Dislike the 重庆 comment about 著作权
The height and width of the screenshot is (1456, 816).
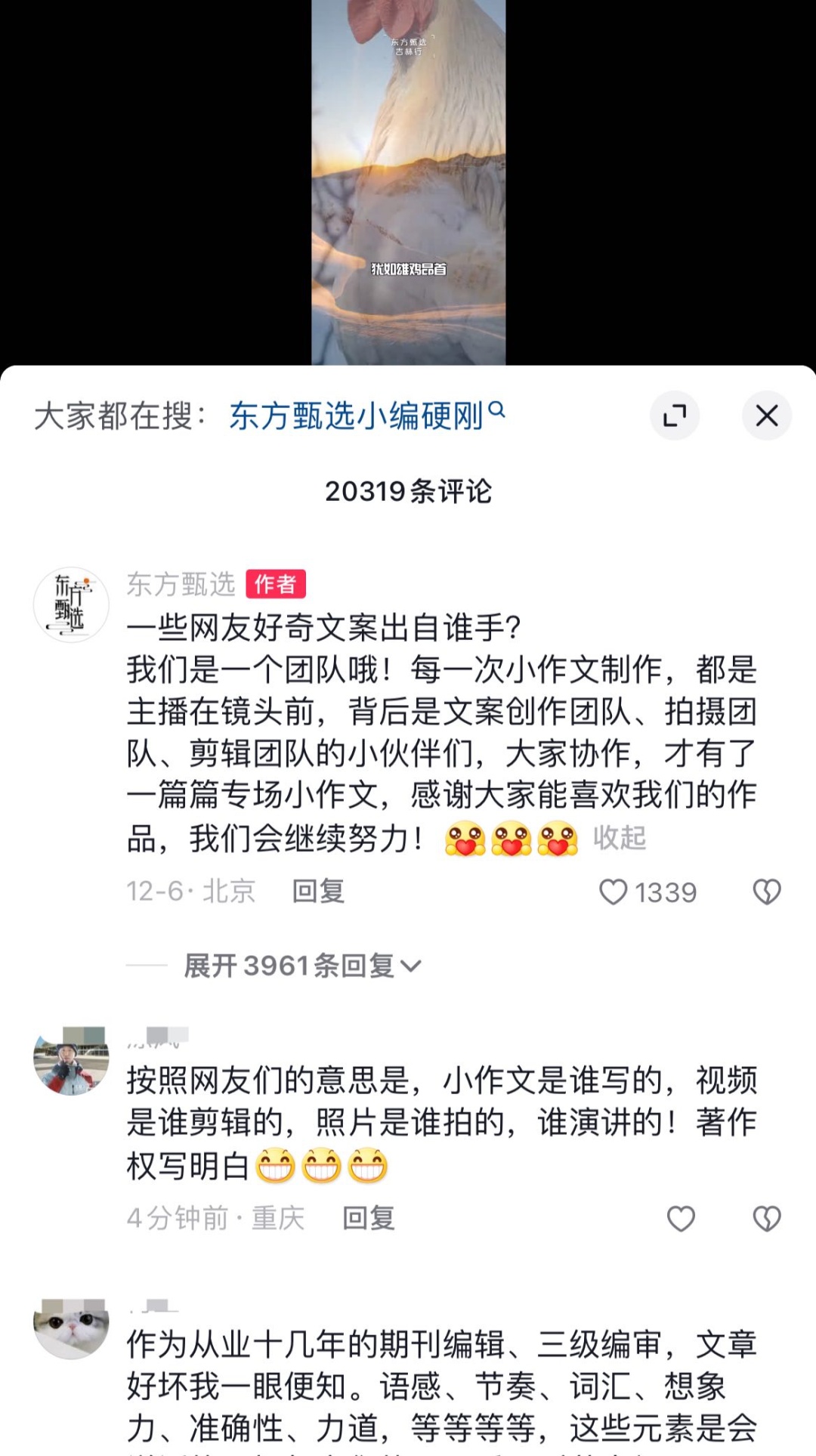(x=766, y=1219)
